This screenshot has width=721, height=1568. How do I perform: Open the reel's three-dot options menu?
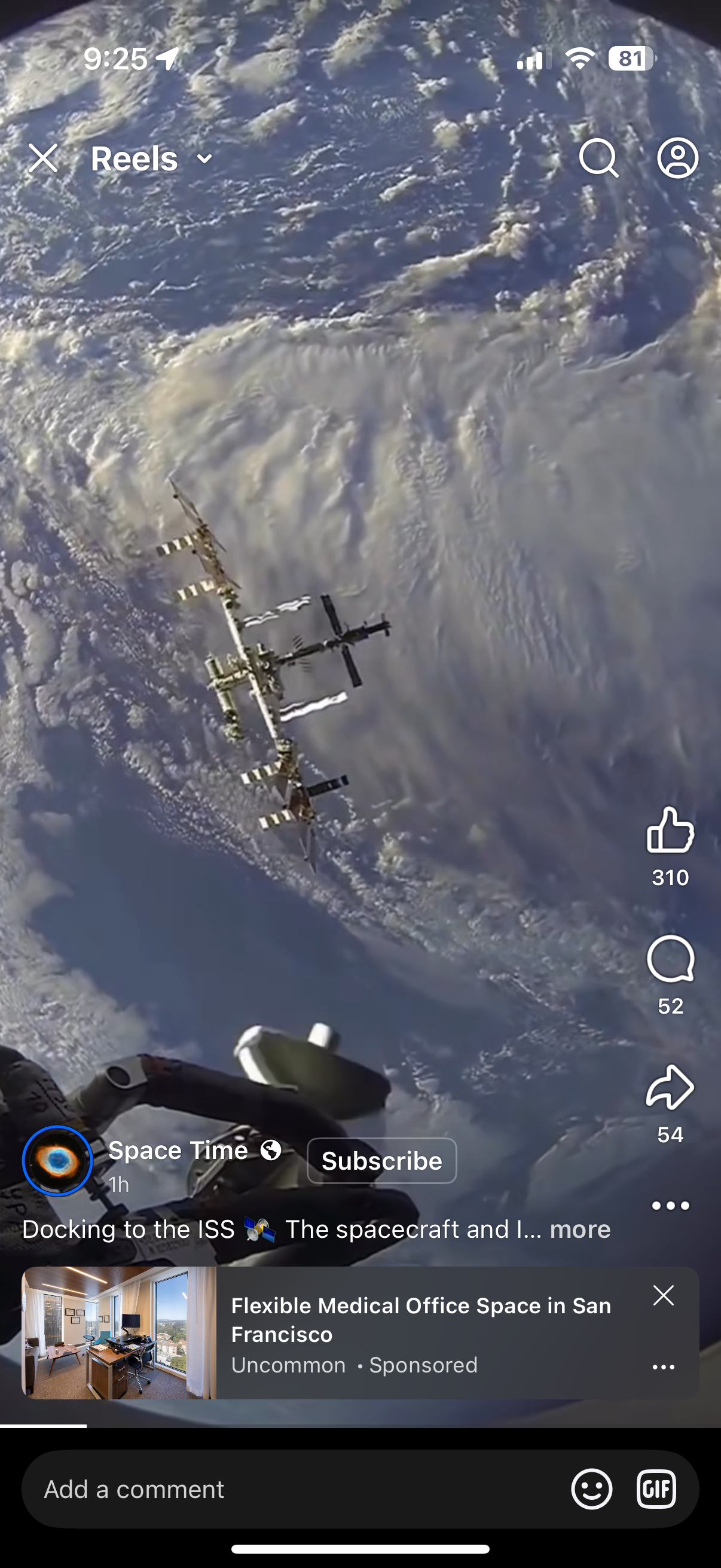pos(670,1205)
